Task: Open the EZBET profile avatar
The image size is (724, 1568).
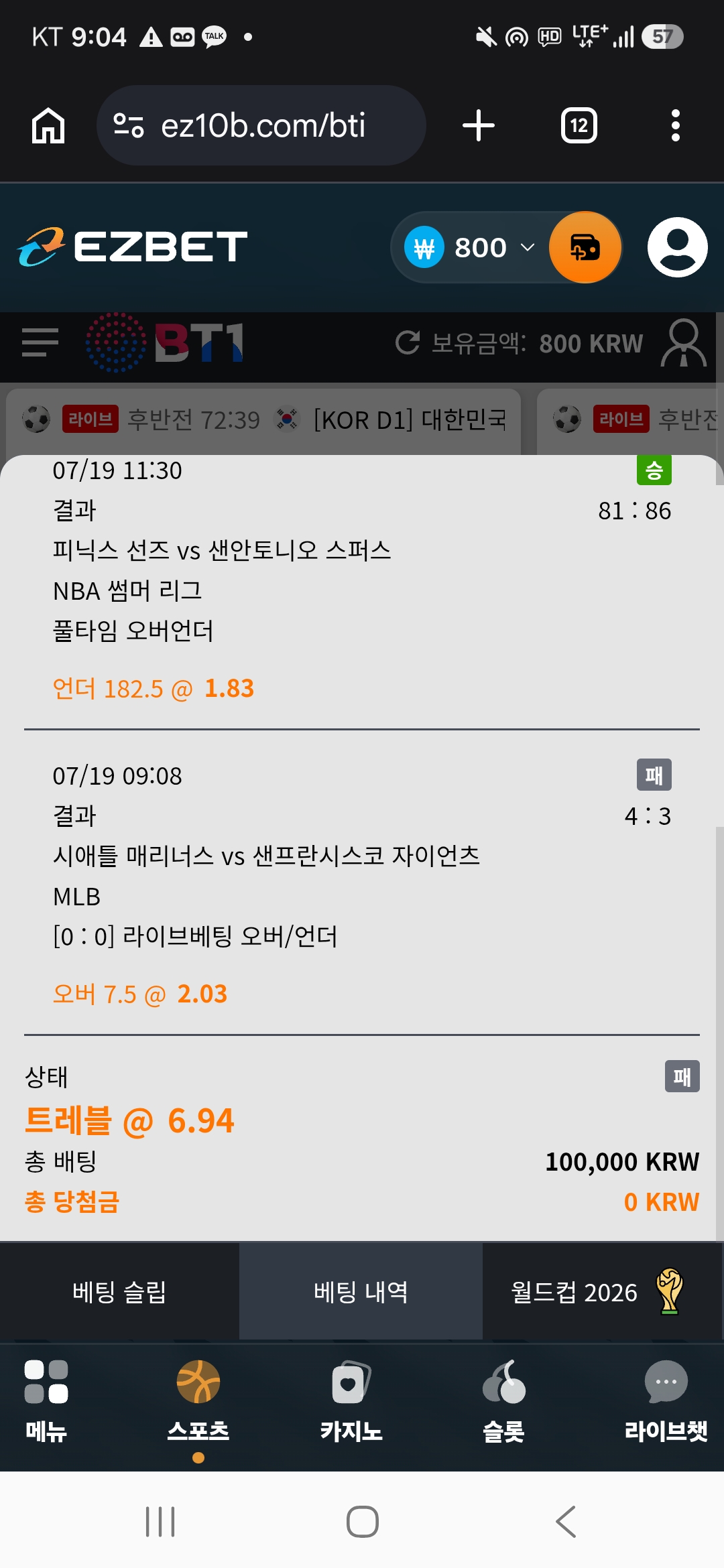Action: [x=678, y=247]
